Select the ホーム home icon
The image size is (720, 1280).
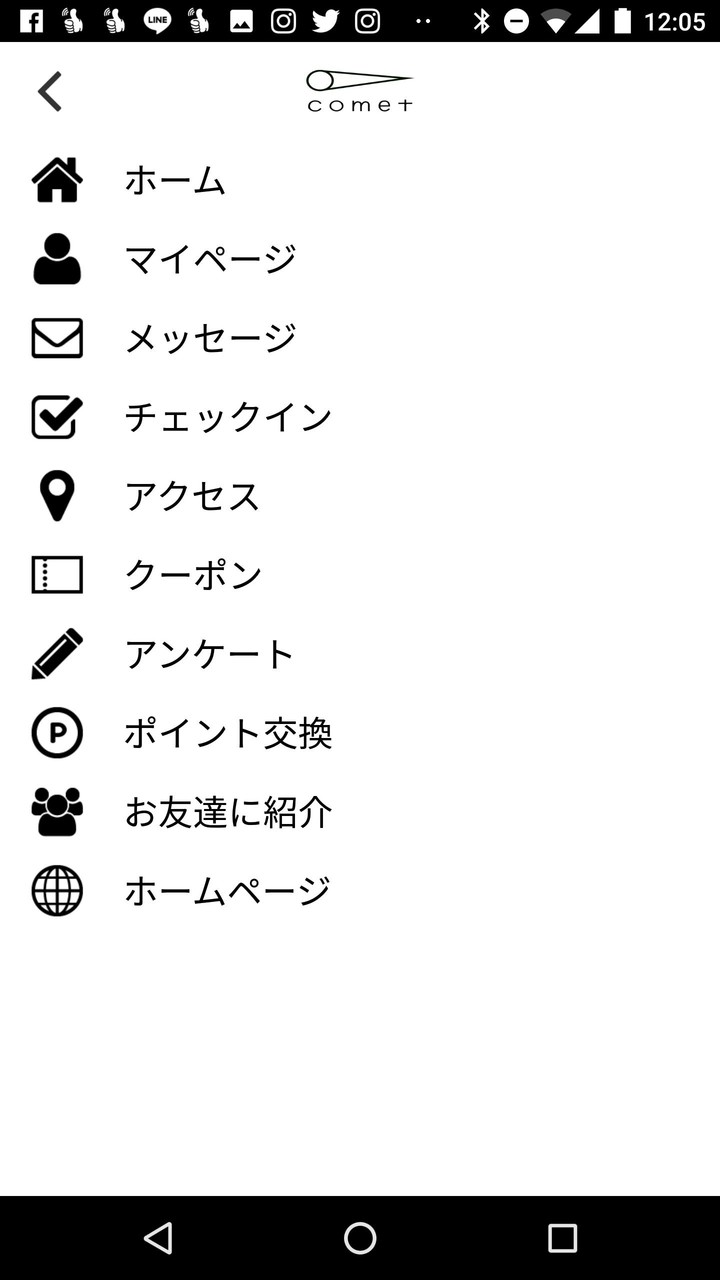[57, 181]
